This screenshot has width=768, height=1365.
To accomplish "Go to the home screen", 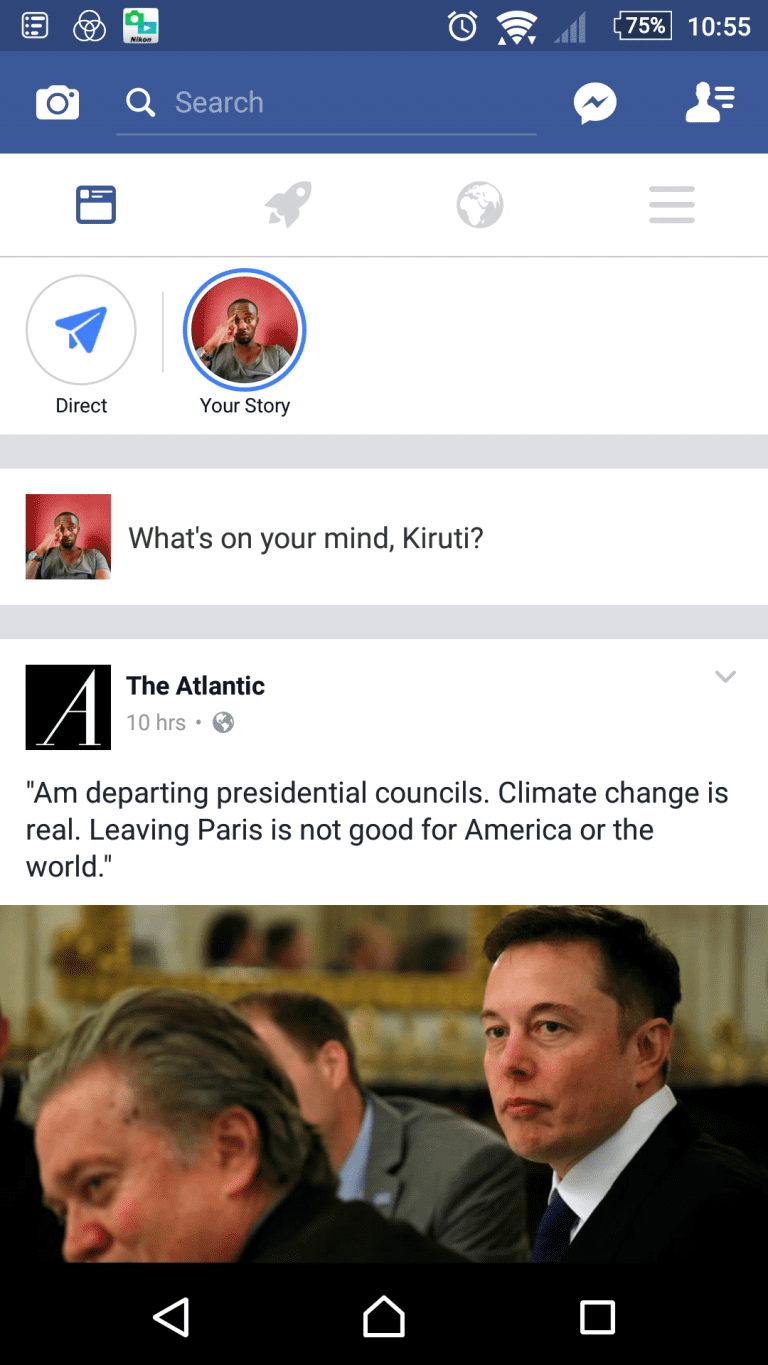I will (x=384, y=1316).
